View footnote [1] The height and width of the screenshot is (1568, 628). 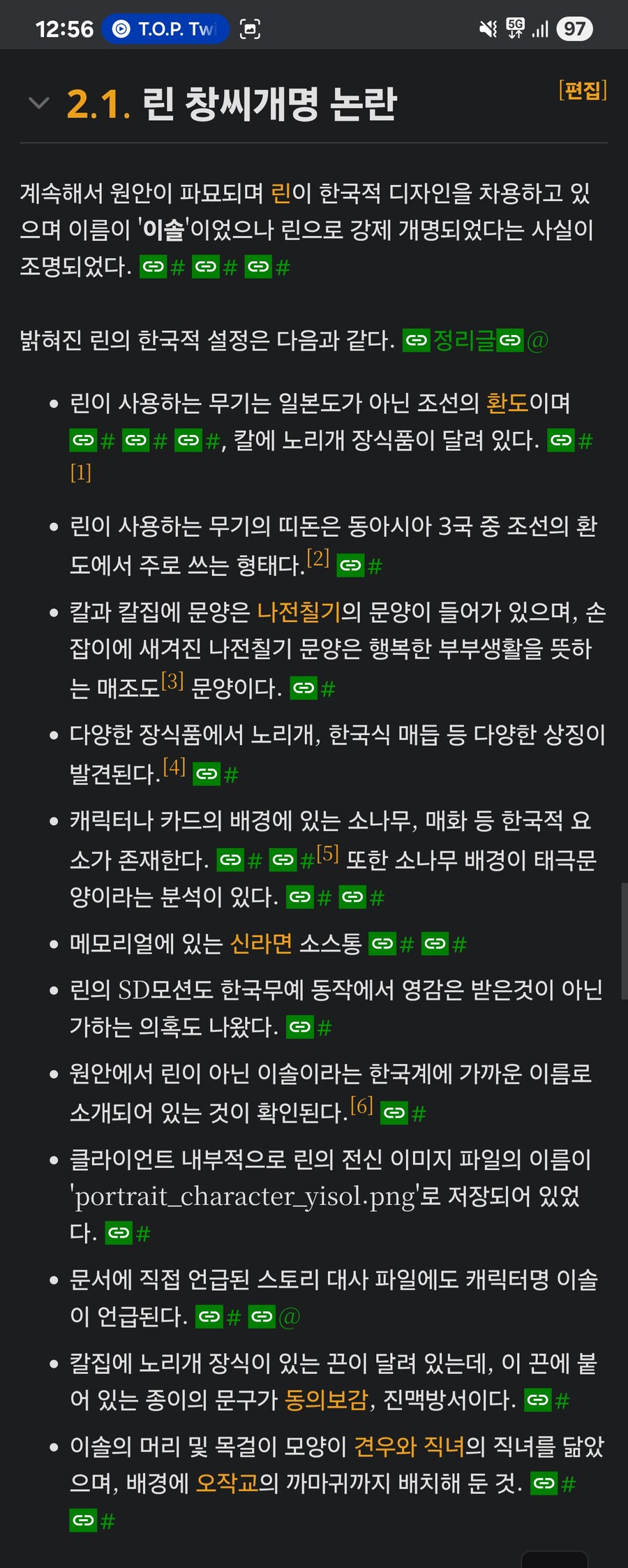coord(81,473)
